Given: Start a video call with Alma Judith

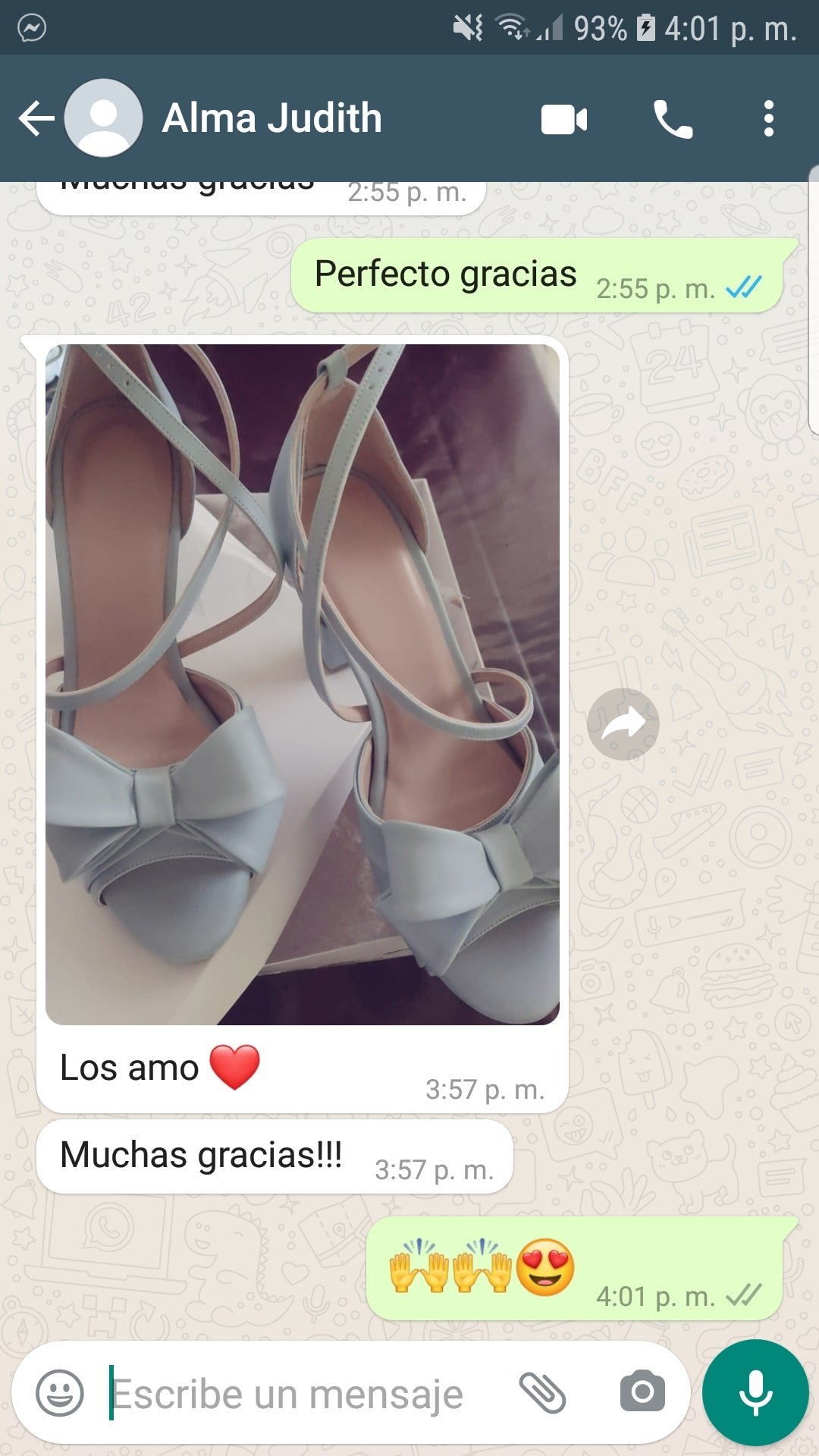Looking at the screenshot, I should point(563,120).
